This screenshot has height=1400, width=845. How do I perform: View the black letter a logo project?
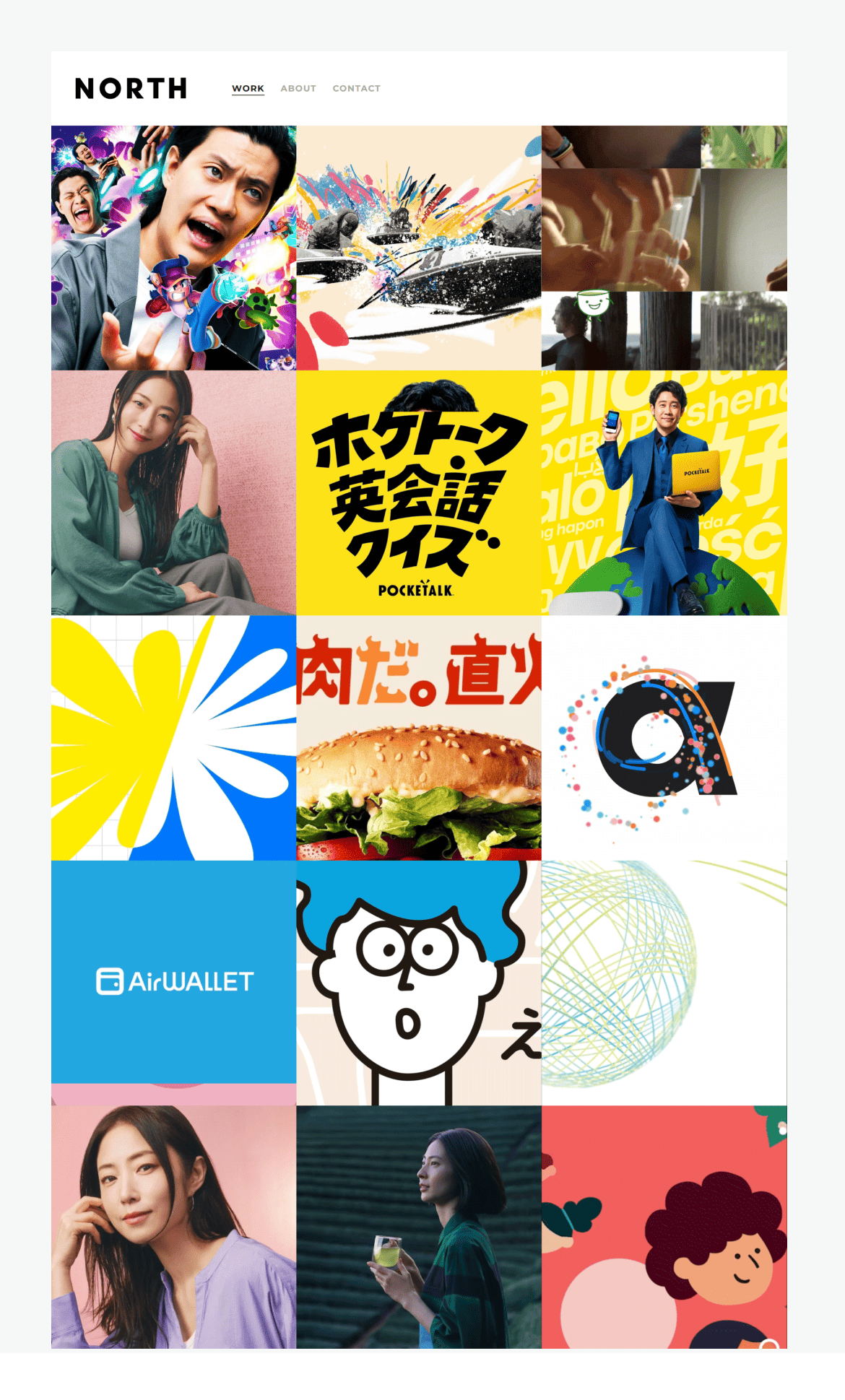(664, 737)
